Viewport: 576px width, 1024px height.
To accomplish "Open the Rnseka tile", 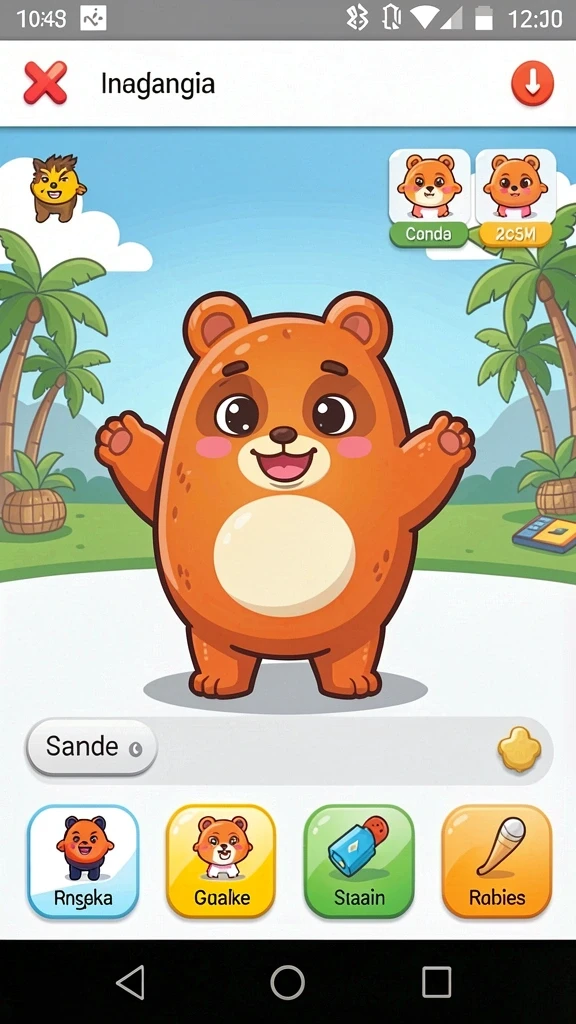I will [83, 861].
